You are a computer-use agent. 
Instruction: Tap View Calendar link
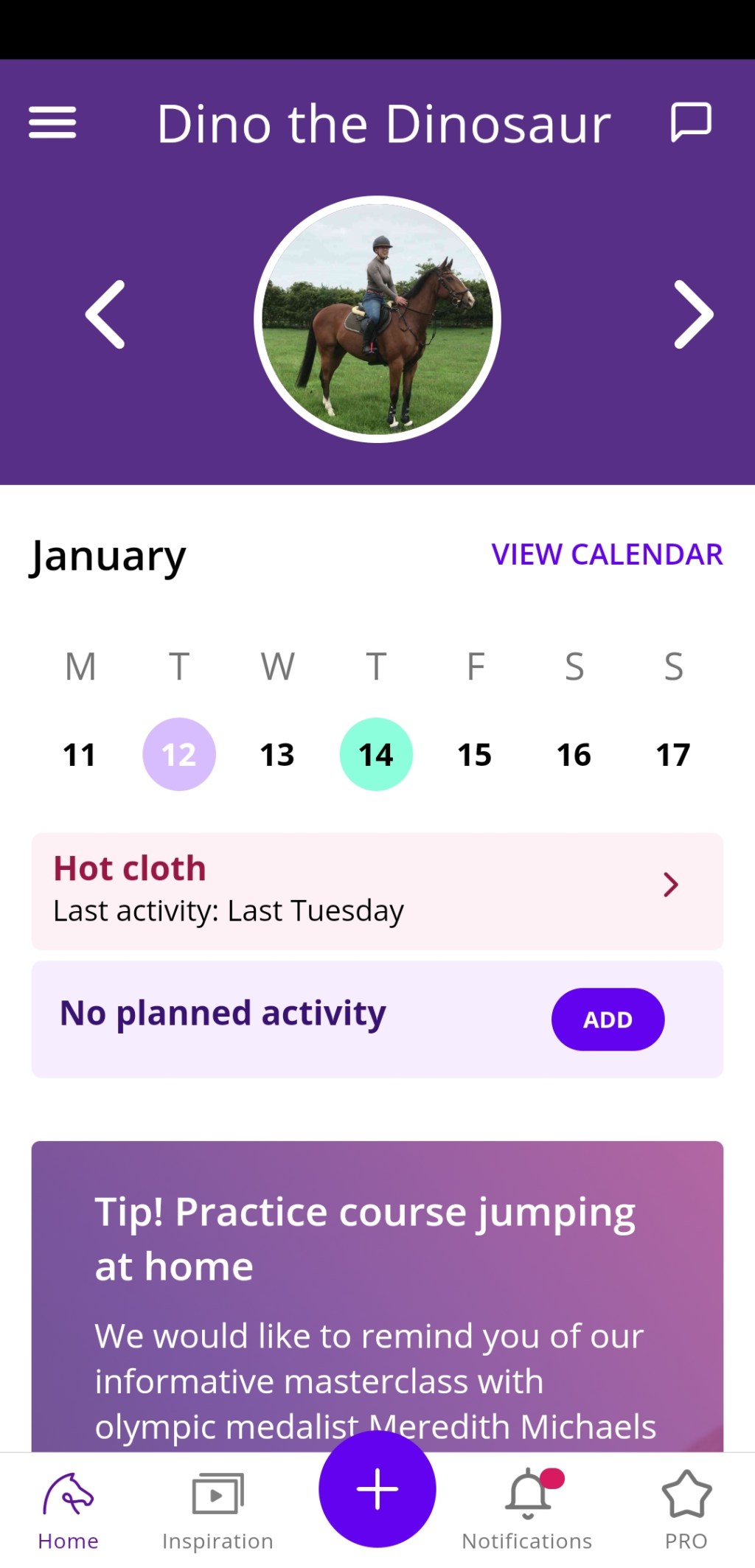click(x=606, y=554)
